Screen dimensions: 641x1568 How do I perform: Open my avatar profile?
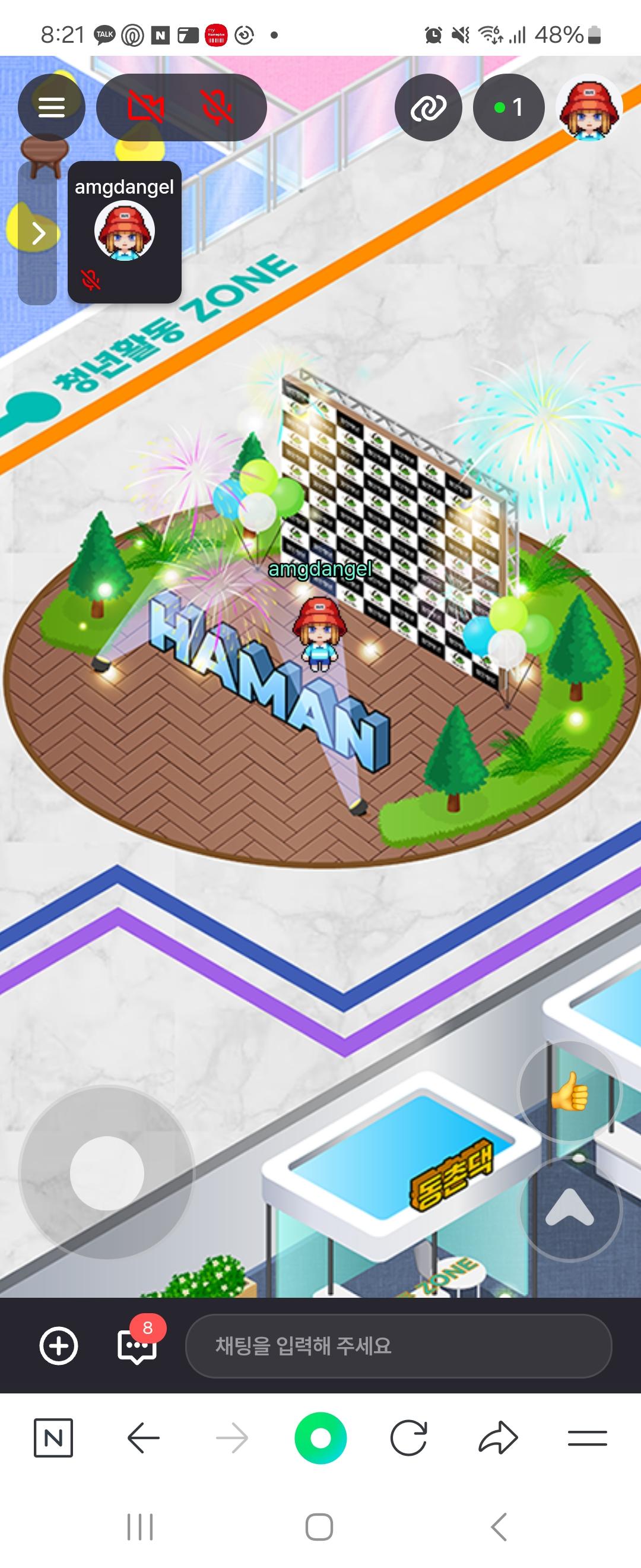589,108
